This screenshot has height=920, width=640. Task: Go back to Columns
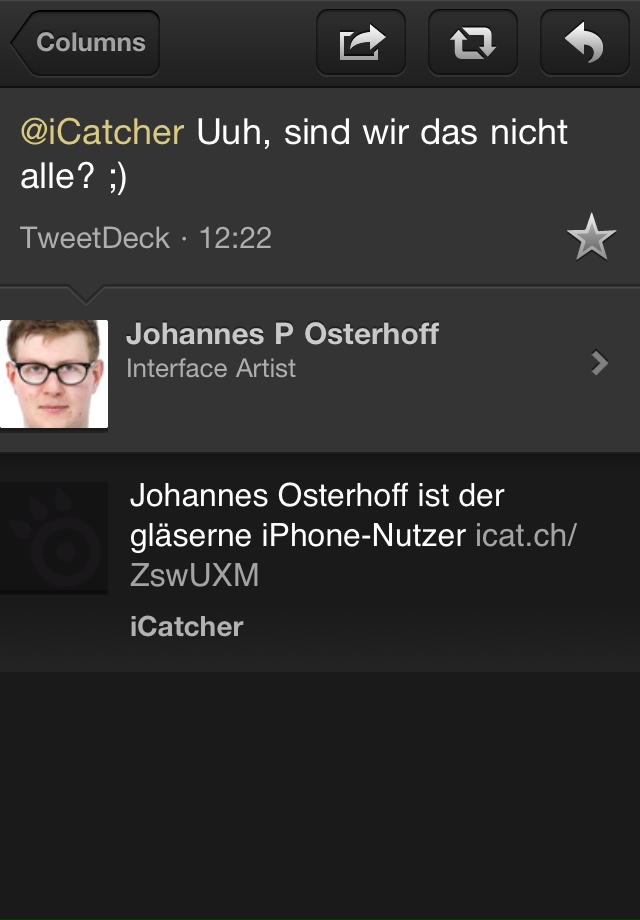pyautogui.click(x=86, y=43)
